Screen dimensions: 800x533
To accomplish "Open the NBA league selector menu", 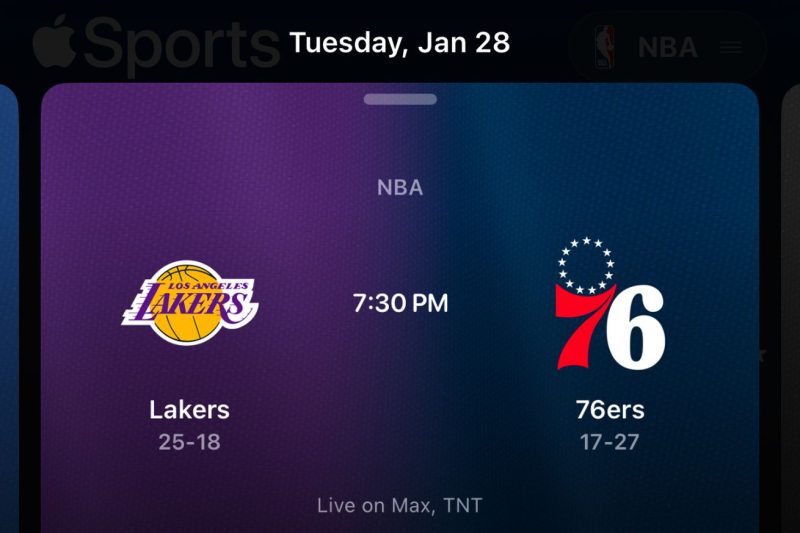I will (x=668, y=47).
